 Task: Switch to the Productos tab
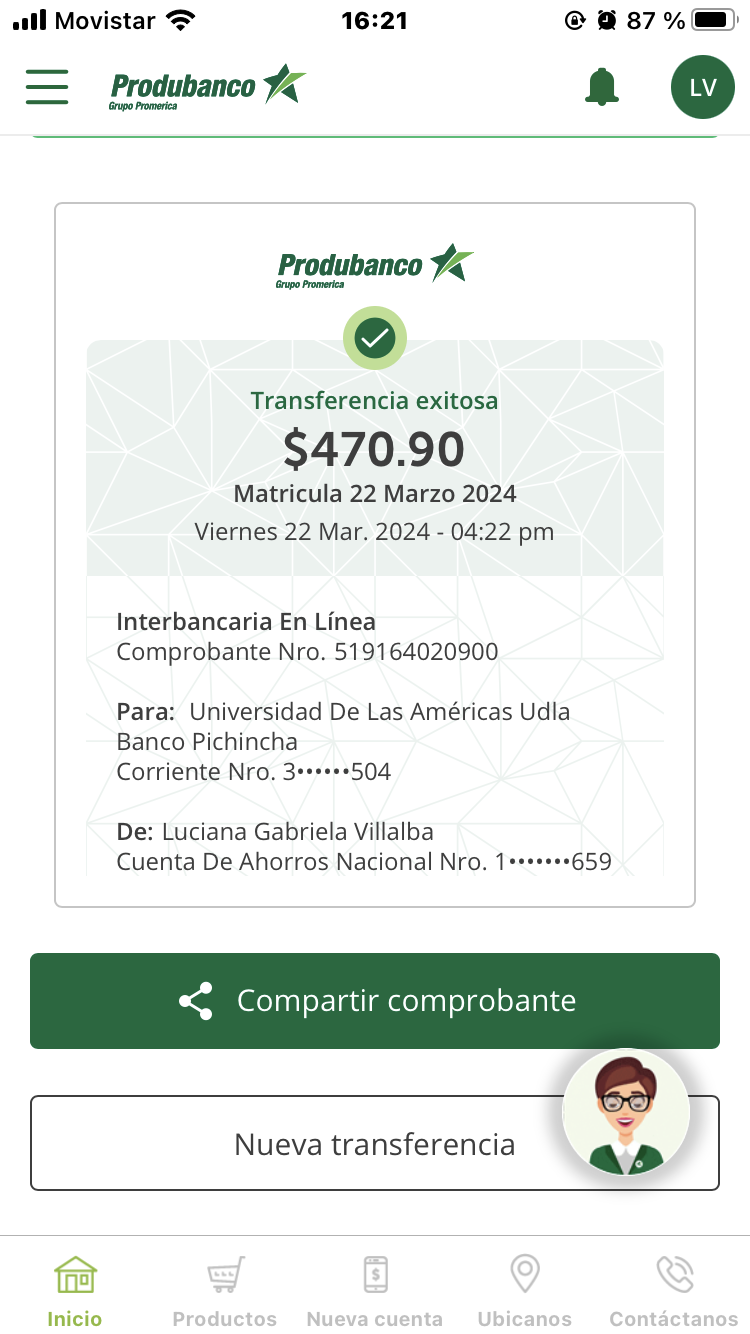coord(225,1290)
